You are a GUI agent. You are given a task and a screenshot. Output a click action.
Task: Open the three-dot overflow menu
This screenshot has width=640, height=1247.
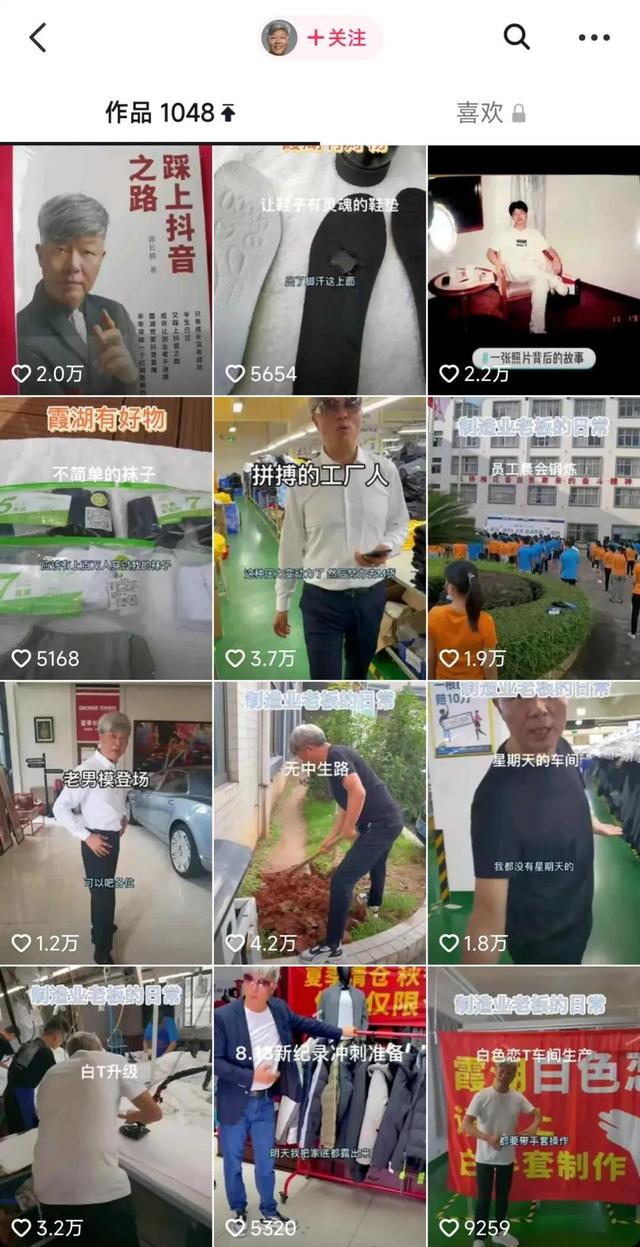593,38
